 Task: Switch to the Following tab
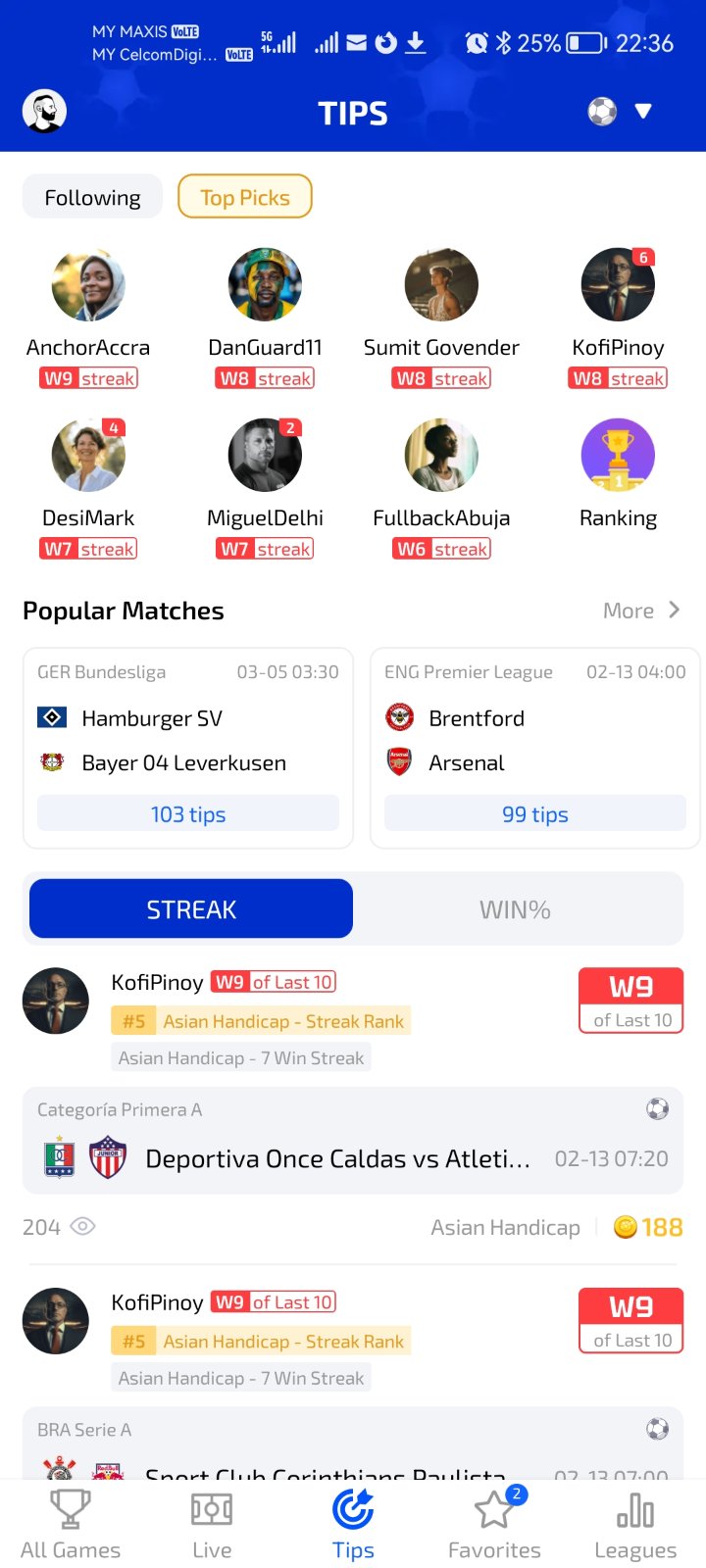click(x=92, y=197)
